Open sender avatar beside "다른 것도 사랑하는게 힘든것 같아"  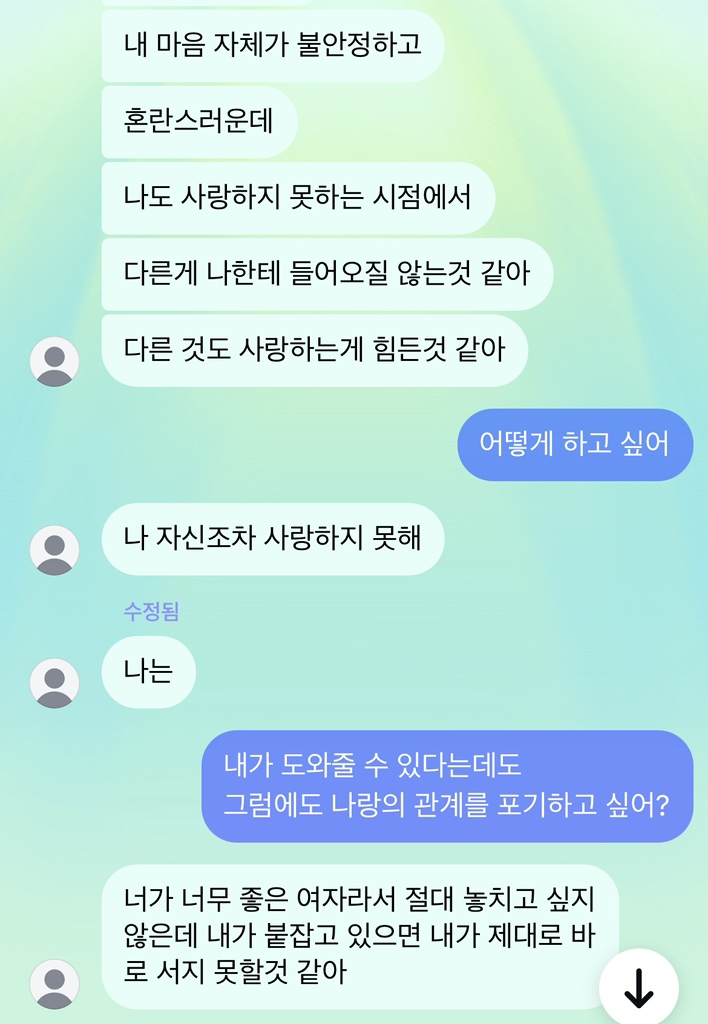pyautogui.click(x=55, y=362)
